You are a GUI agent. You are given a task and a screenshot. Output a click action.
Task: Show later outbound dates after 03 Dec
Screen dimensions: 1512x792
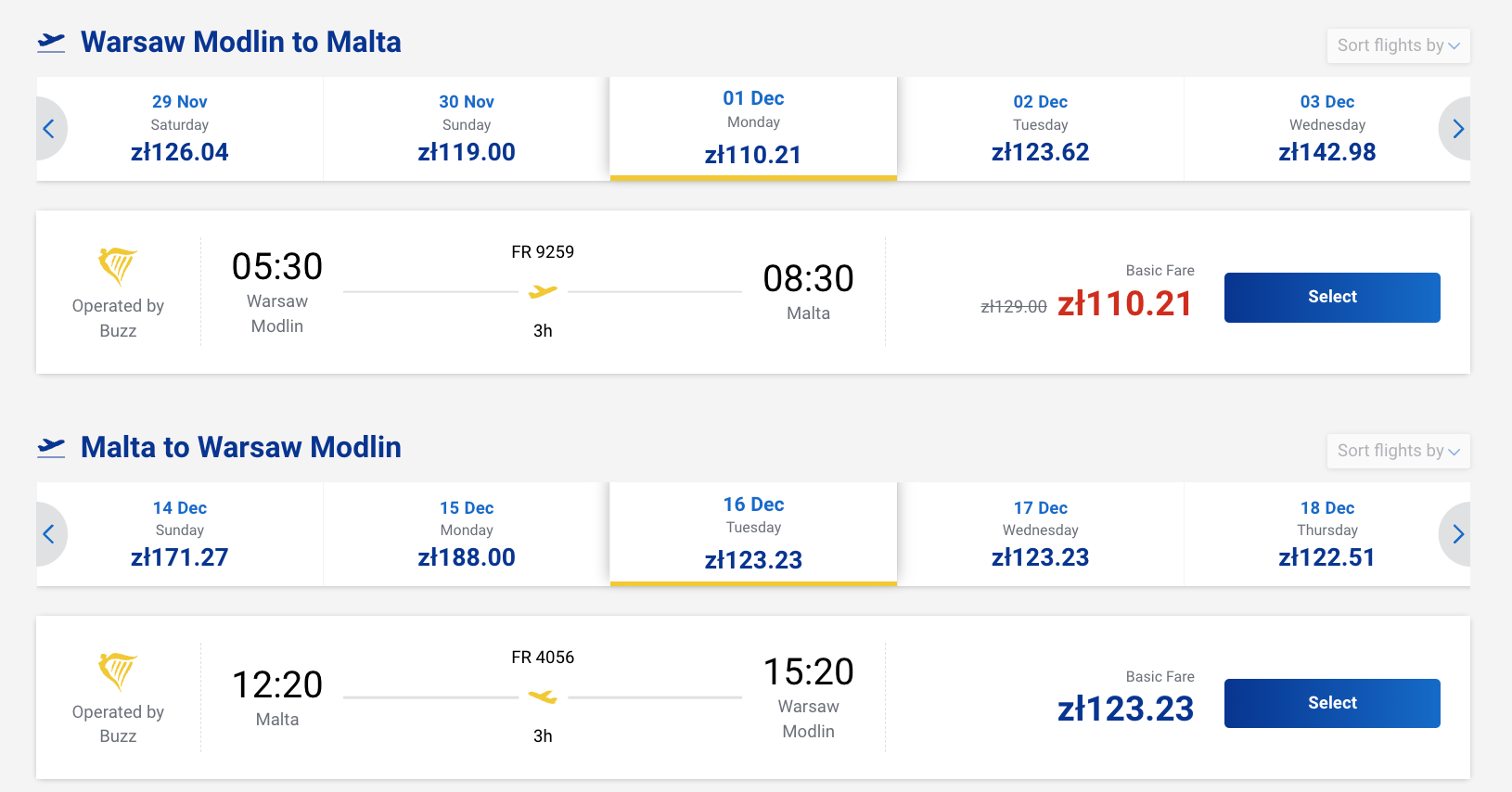1457,129
